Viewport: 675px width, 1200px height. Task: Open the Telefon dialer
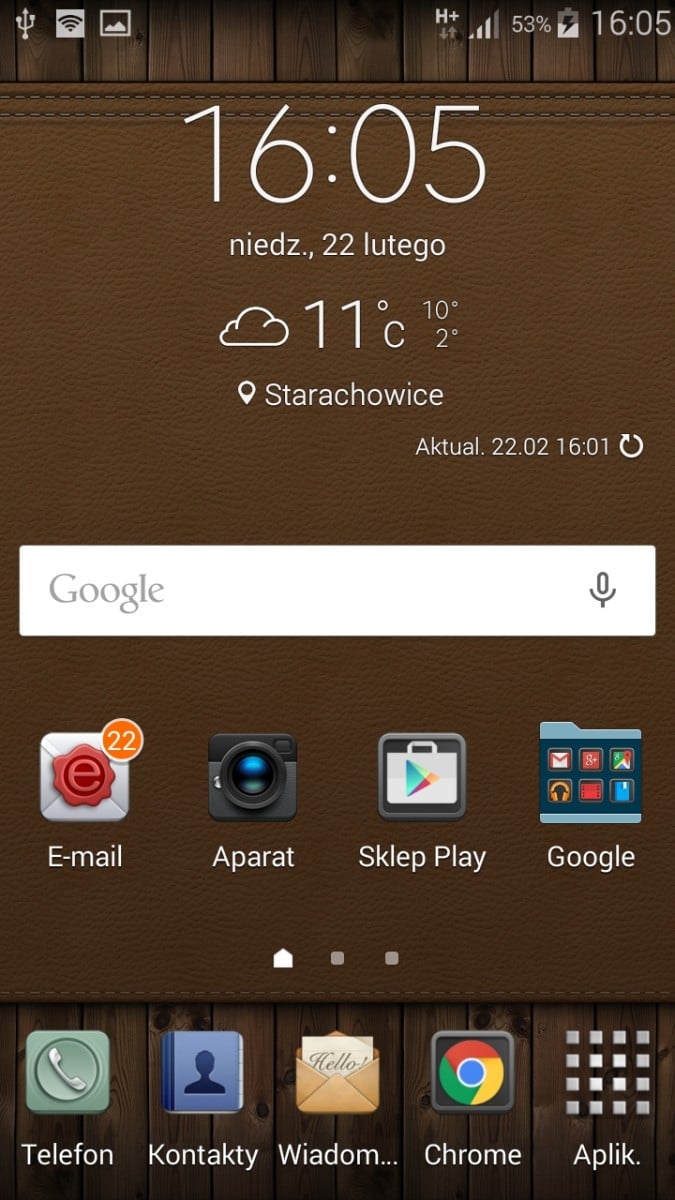pyautogui.click(x=67, y=1075)
